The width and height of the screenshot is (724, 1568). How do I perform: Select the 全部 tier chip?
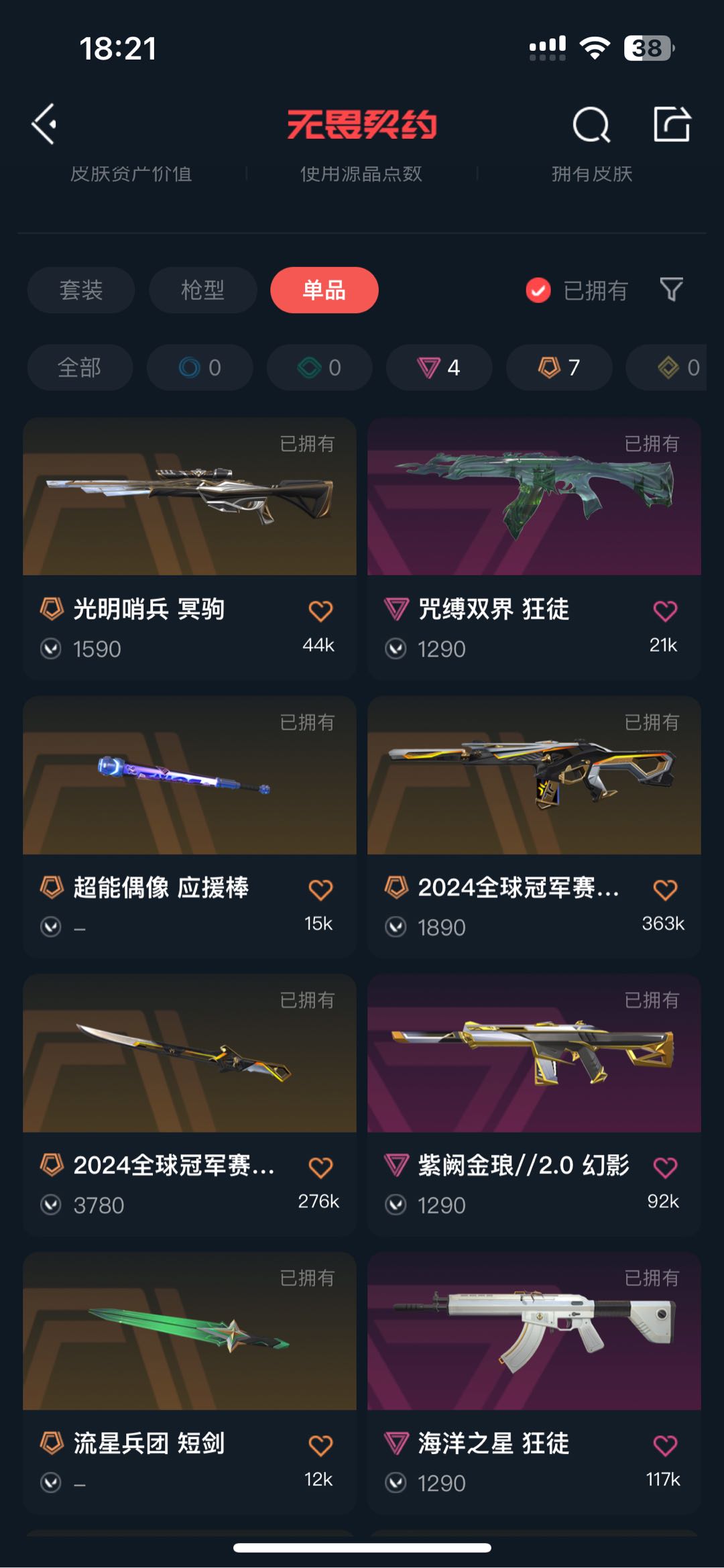[x=80, y=368]
